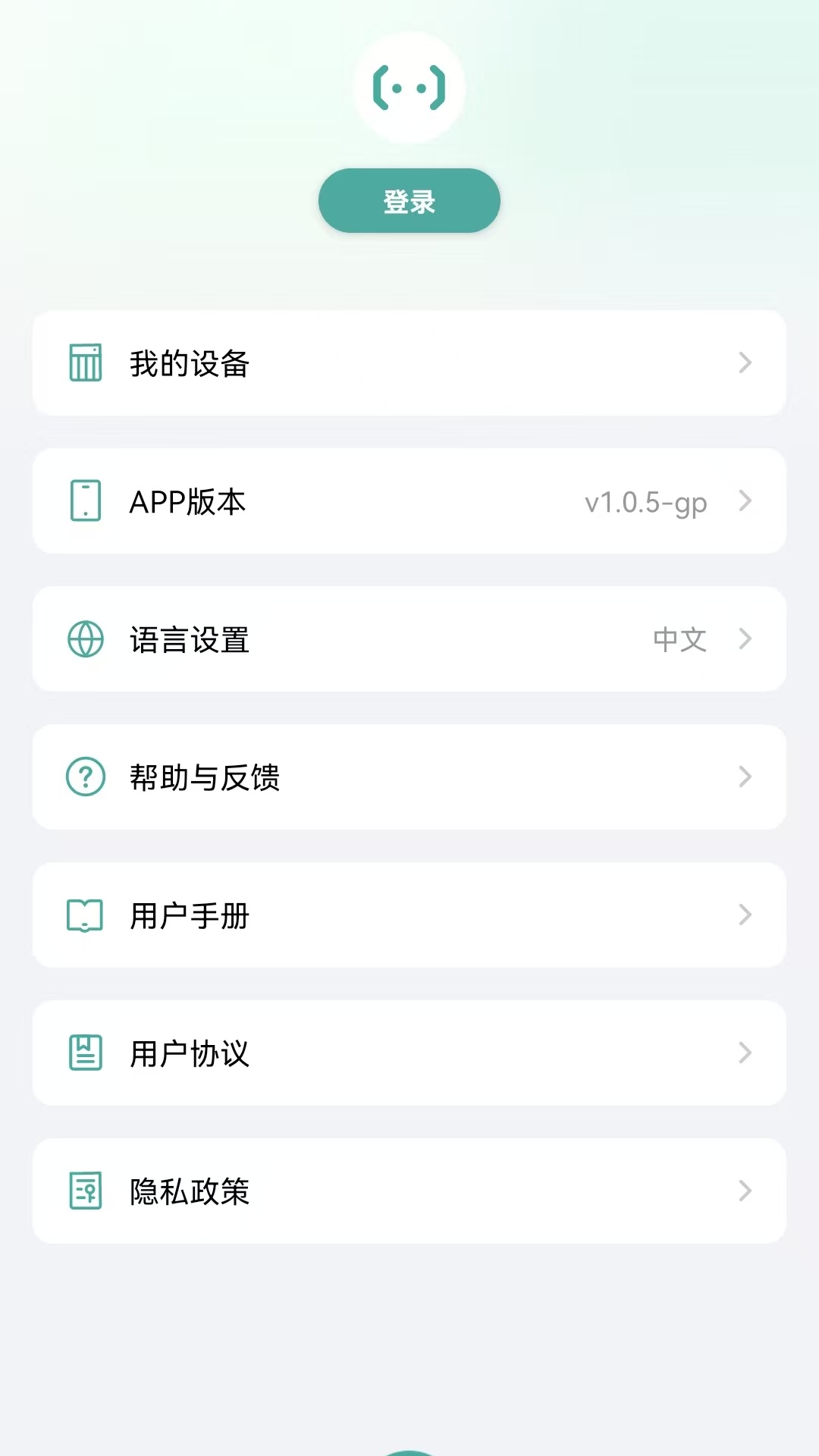Click the chevron on the APP版本 row
Image resolution: width=819 pixels, height=1456 pixels.
click(x=744, y=501)
